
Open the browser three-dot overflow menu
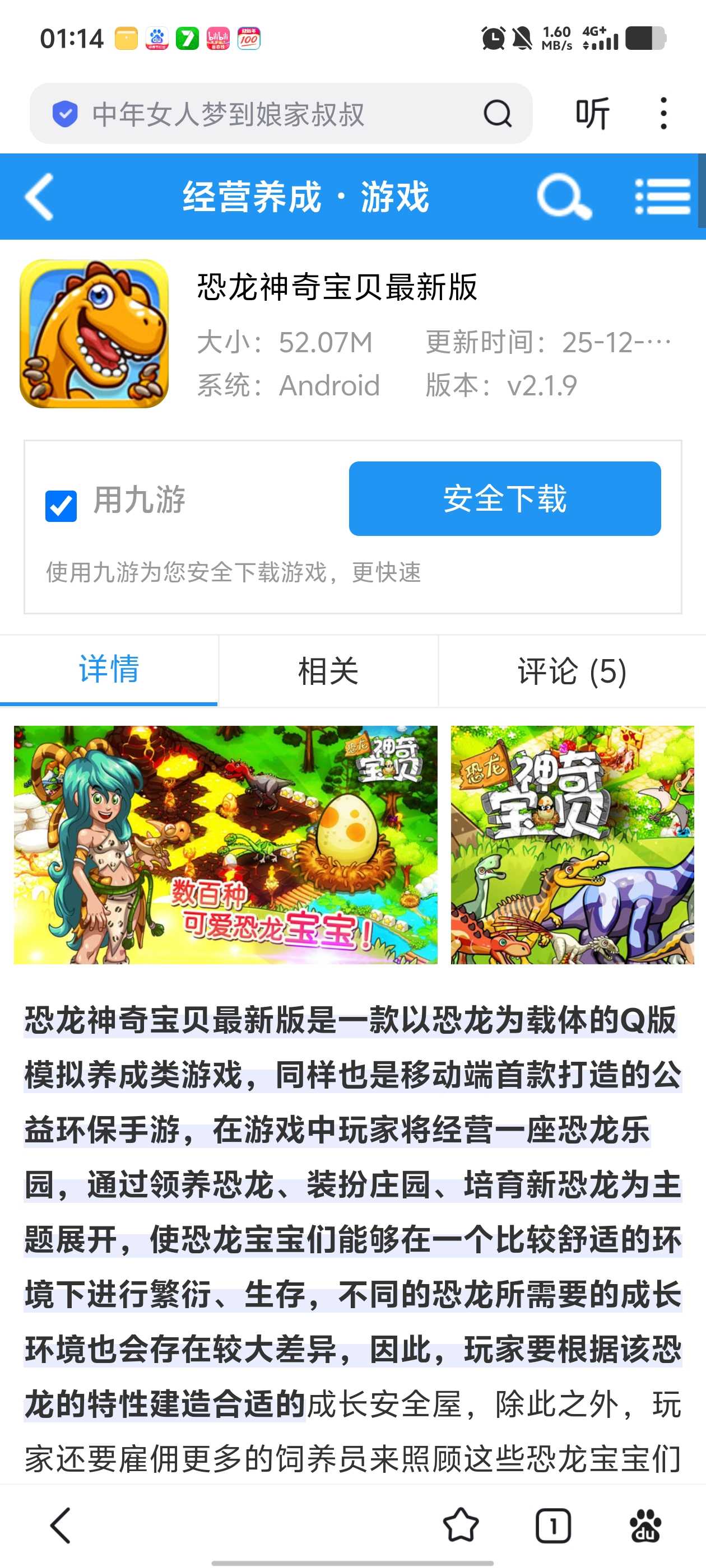tap(663, 114)
